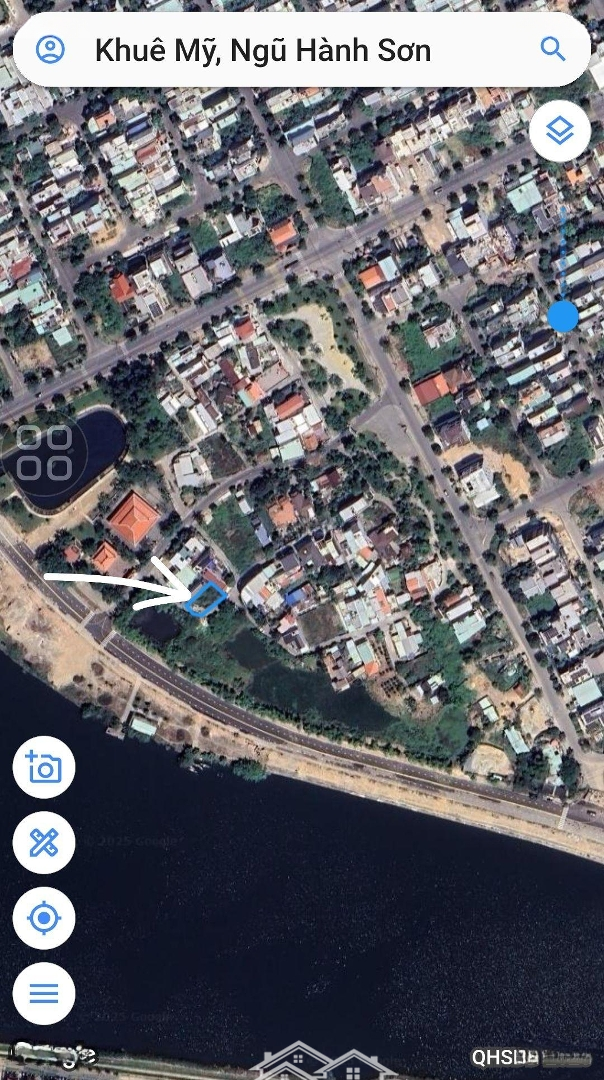Tap the four-squares grid overlay button

click(44, 453)
